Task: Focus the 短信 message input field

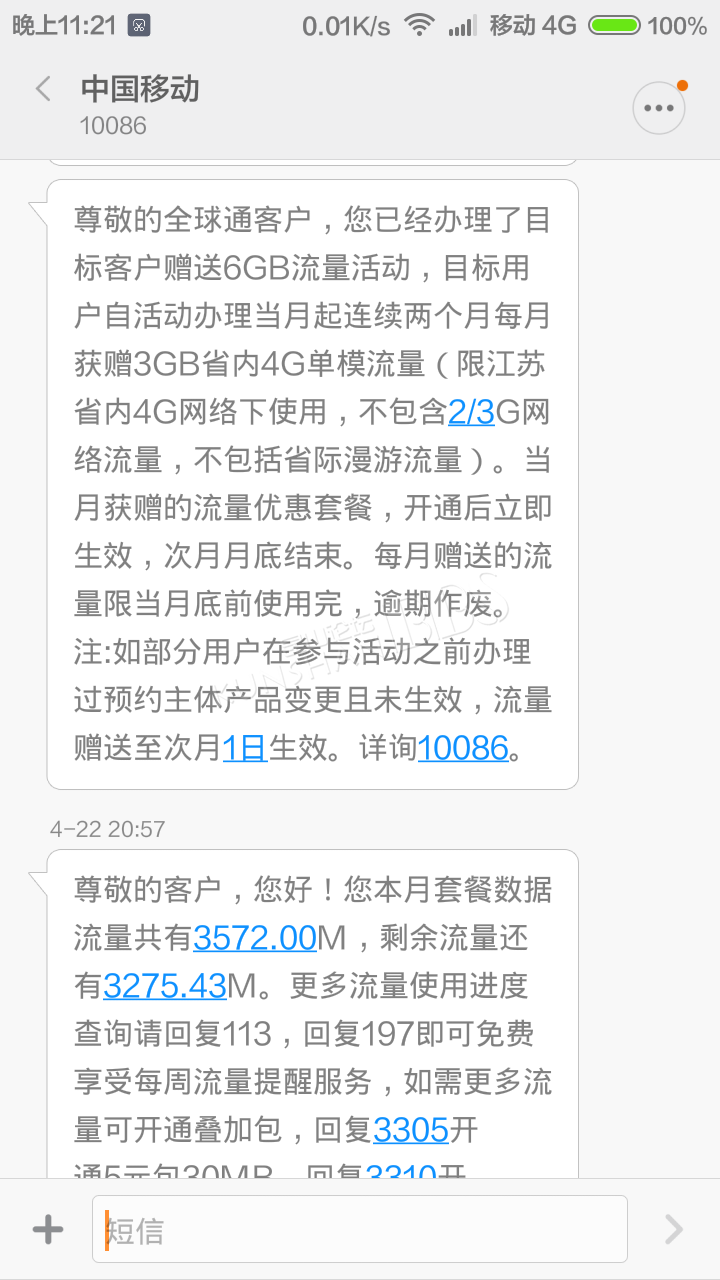Action: click(x=360, y=1229)
